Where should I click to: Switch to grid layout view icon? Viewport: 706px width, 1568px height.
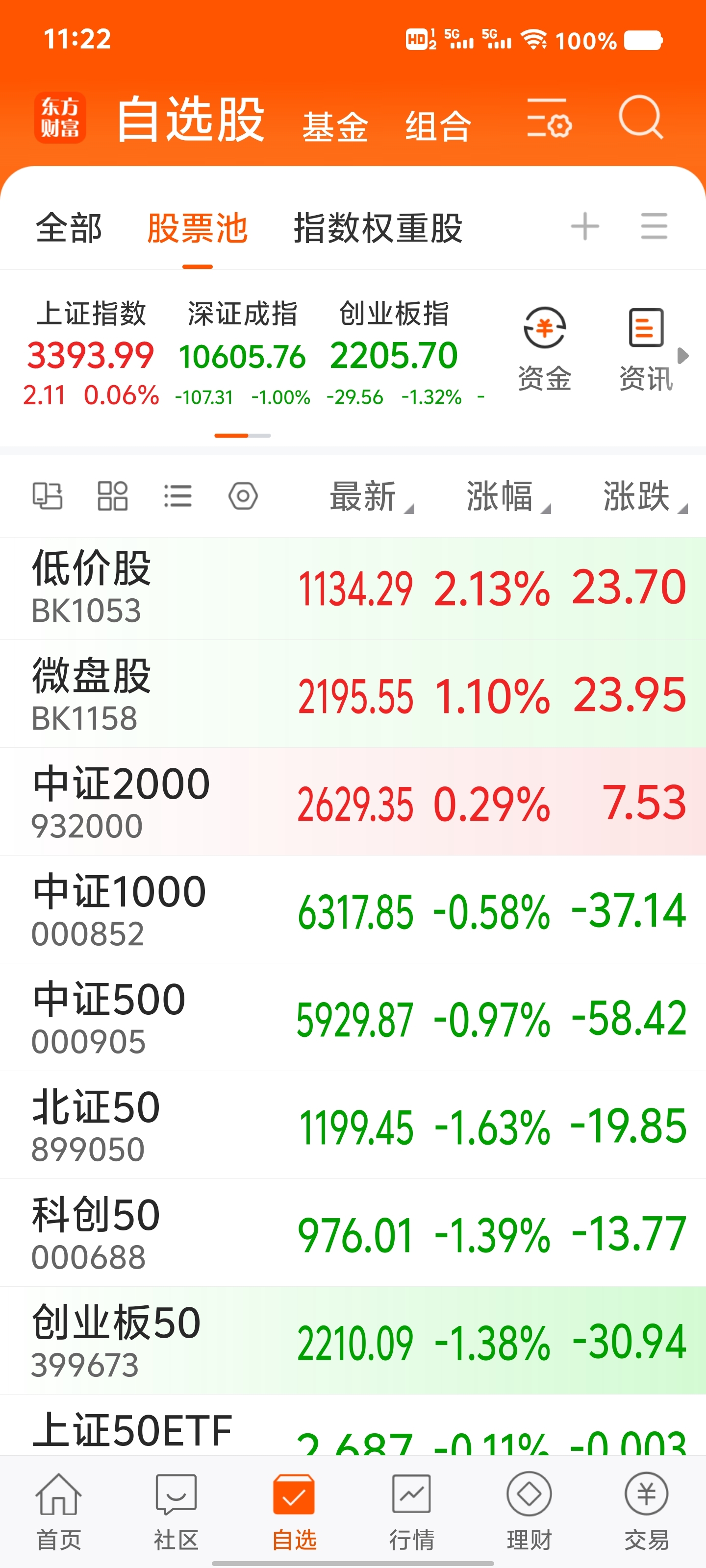[113, 496]
